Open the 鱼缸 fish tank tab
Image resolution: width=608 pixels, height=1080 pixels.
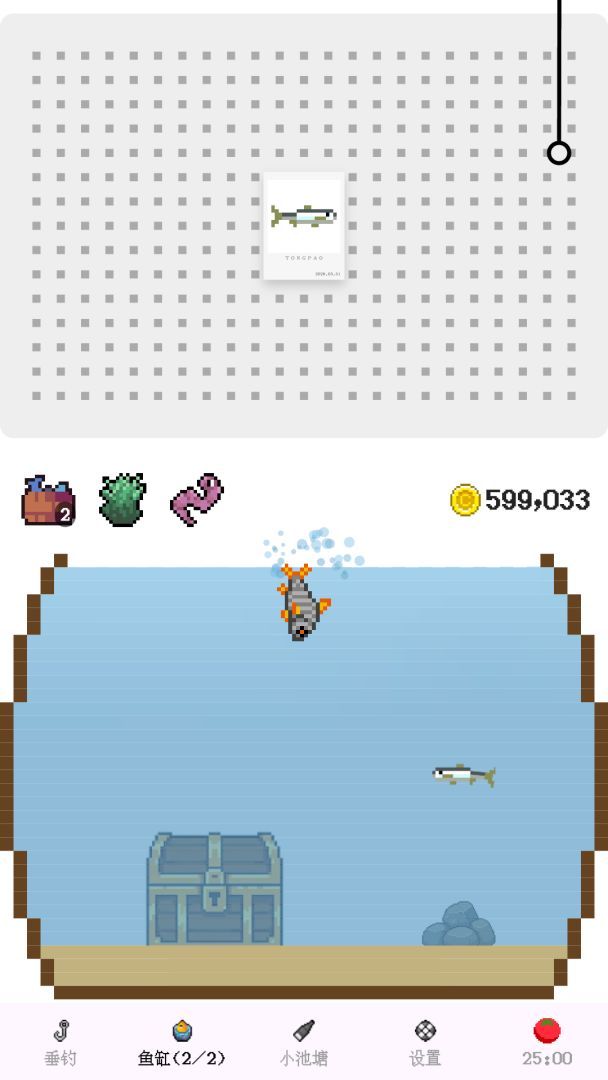point(182,1042)
